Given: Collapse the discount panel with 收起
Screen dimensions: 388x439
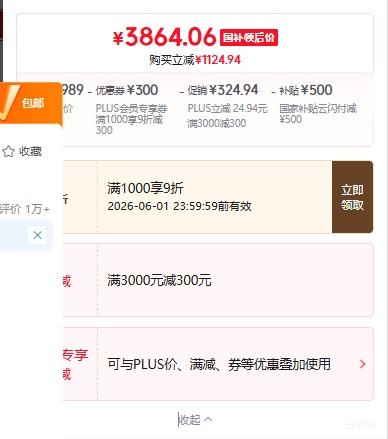Looking at the screenshot, I should click(195, 420).
